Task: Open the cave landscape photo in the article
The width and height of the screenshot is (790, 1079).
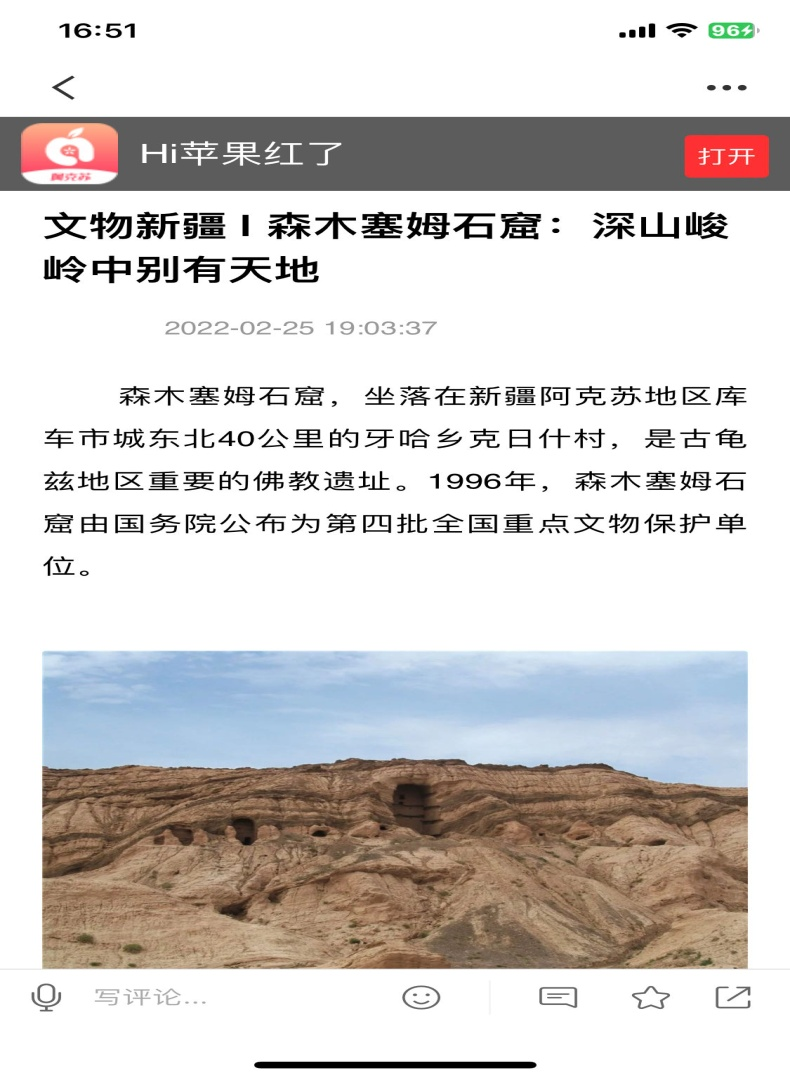Action: click(x=394, y=810)
